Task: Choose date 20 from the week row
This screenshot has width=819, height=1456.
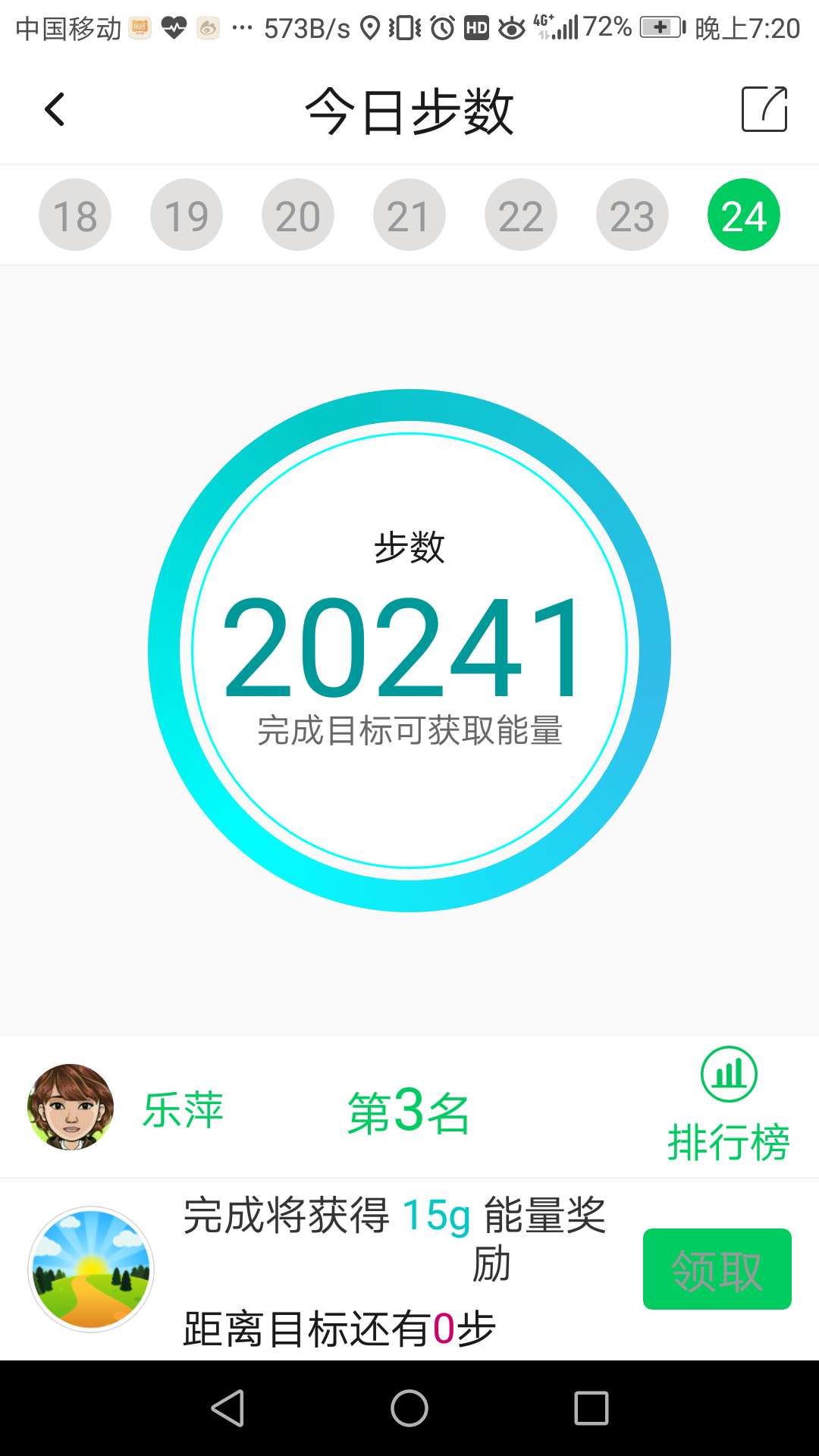Action: coord(297,214)
